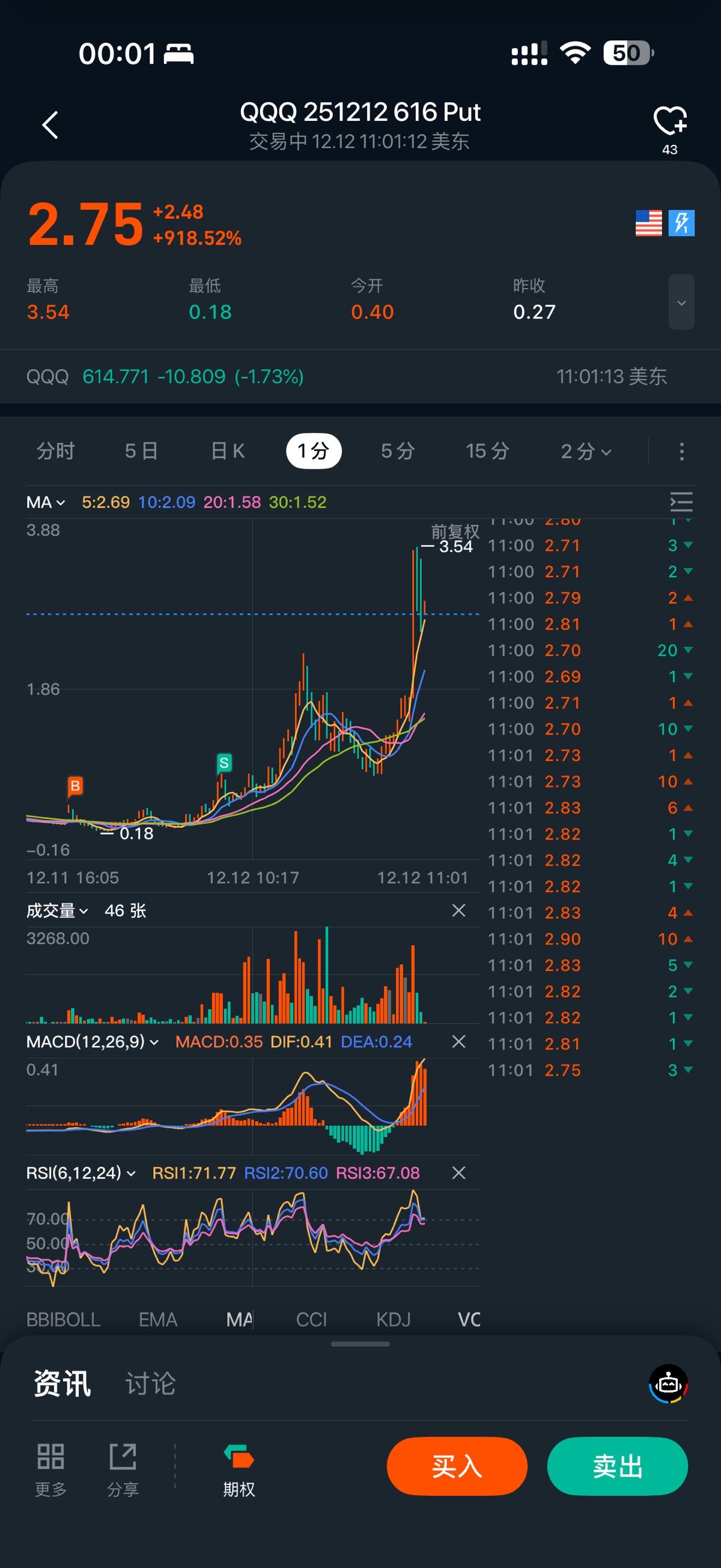Select the 5分 chart interval

tap(398, 451)
